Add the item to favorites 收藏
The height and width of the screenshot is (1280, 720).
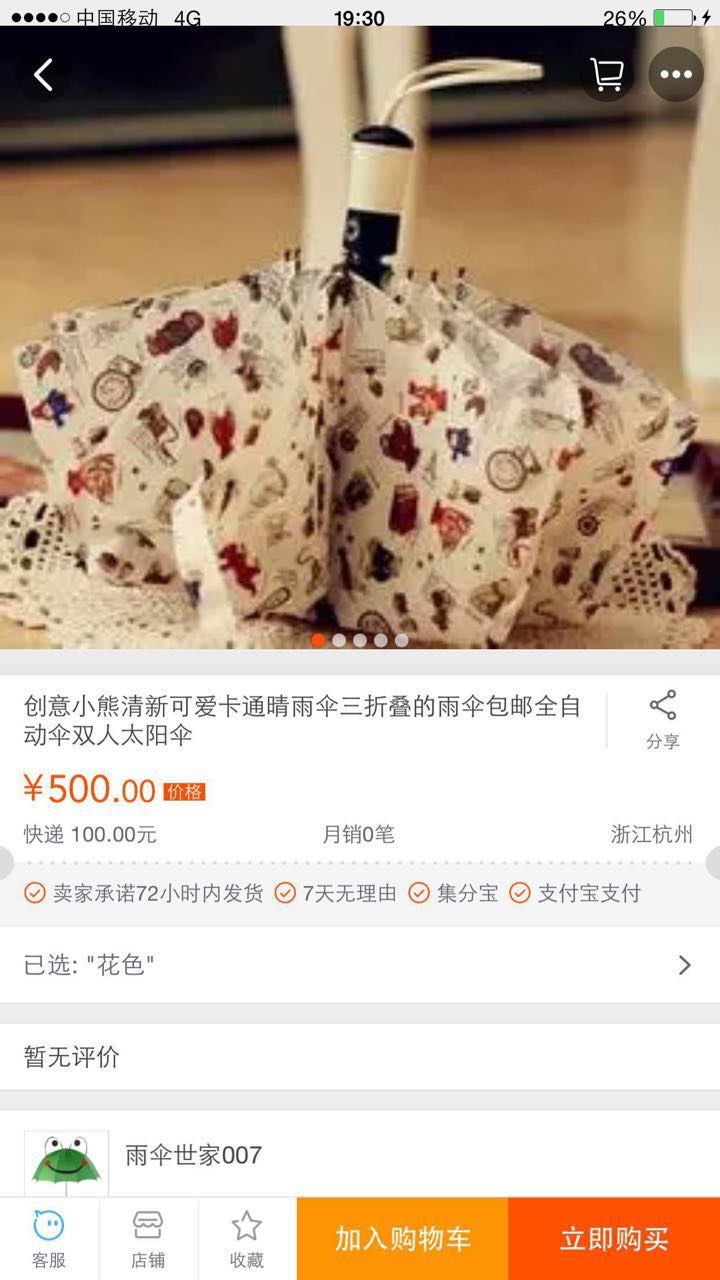pyautogui.click(x=247, y=1239)
